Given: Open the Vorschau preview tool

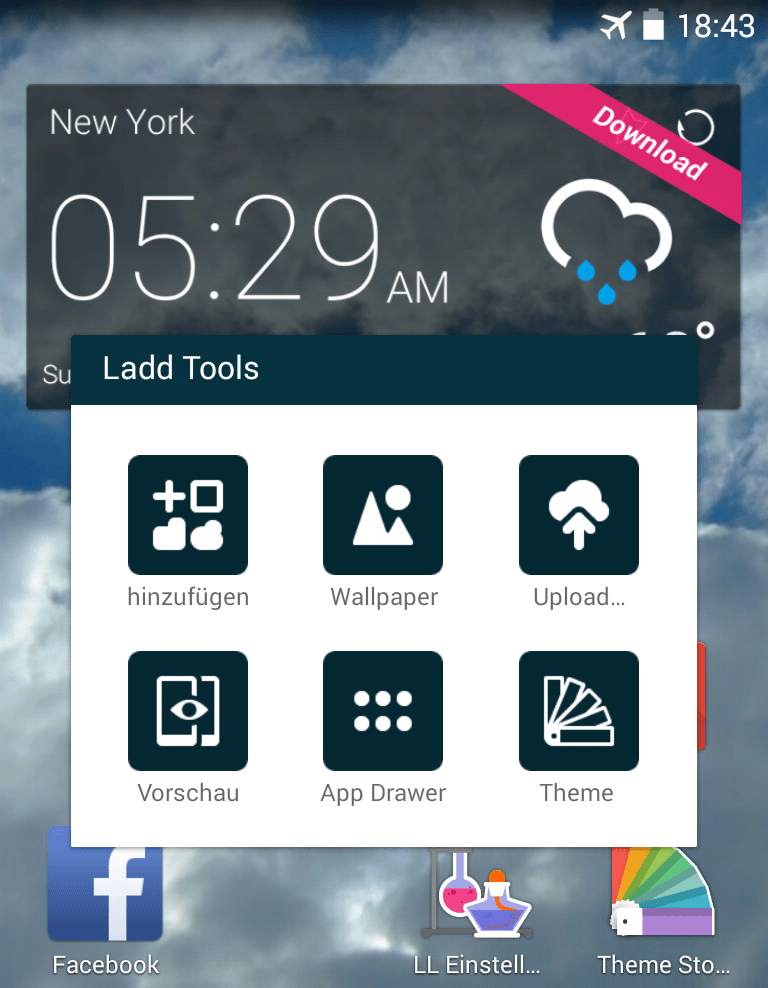Looking at the screenshot, I should (x=188, y=711).
